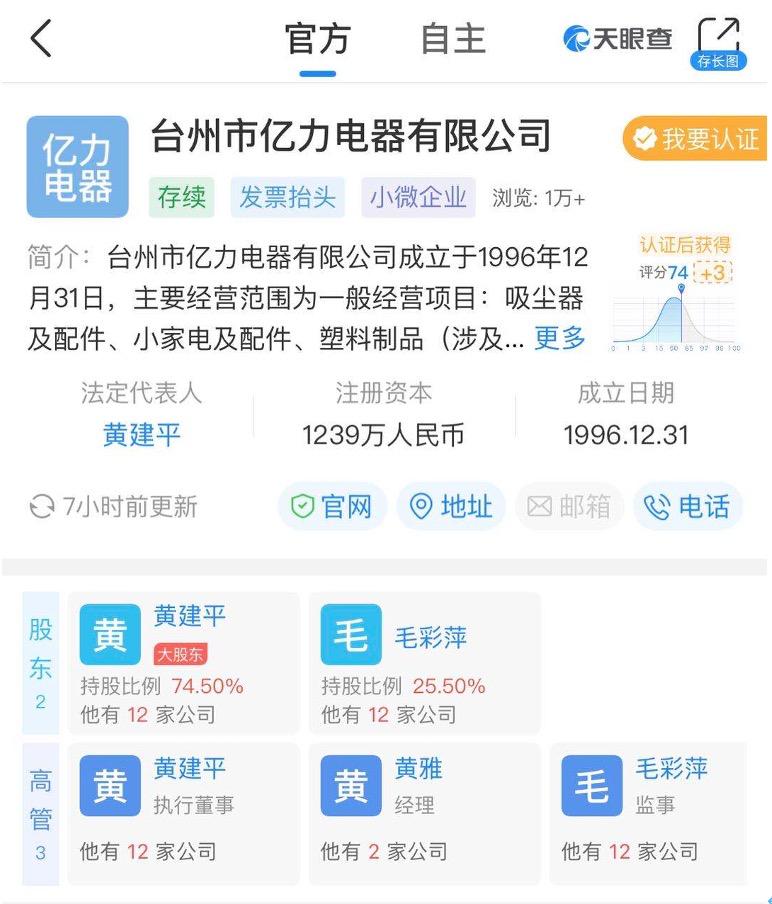This screenshot has width=772, height=904.
Task: Expand the company intro with 更多
Action: pyautogui.click(x=560, y=339)
